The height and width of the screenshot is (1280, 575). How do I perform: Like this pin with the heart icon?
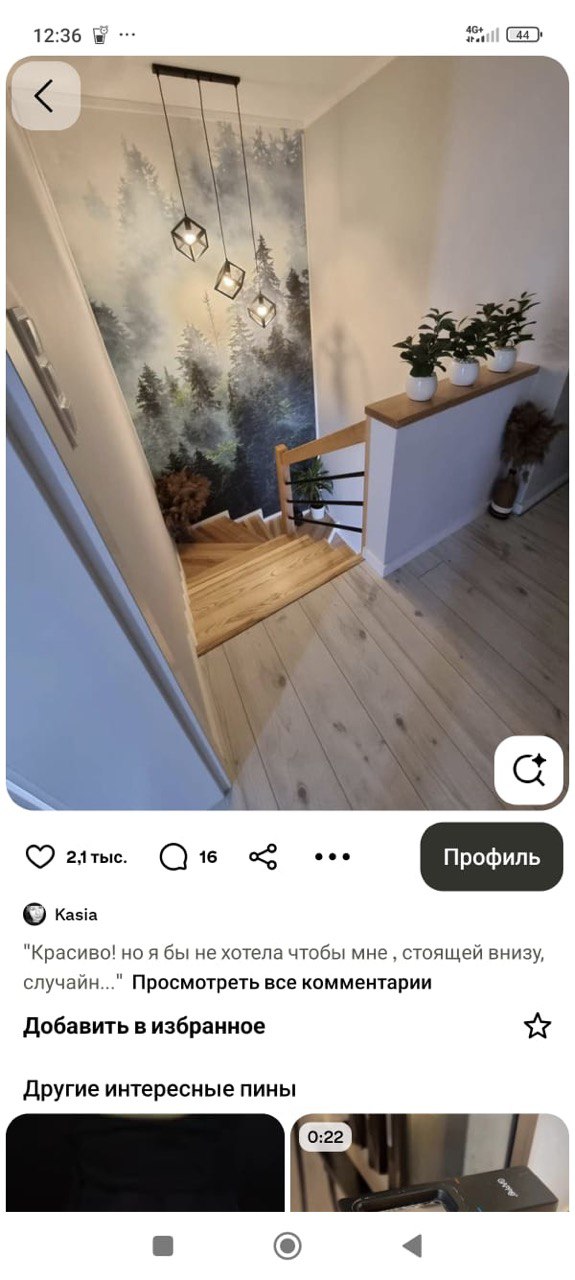tap(39, 857)
